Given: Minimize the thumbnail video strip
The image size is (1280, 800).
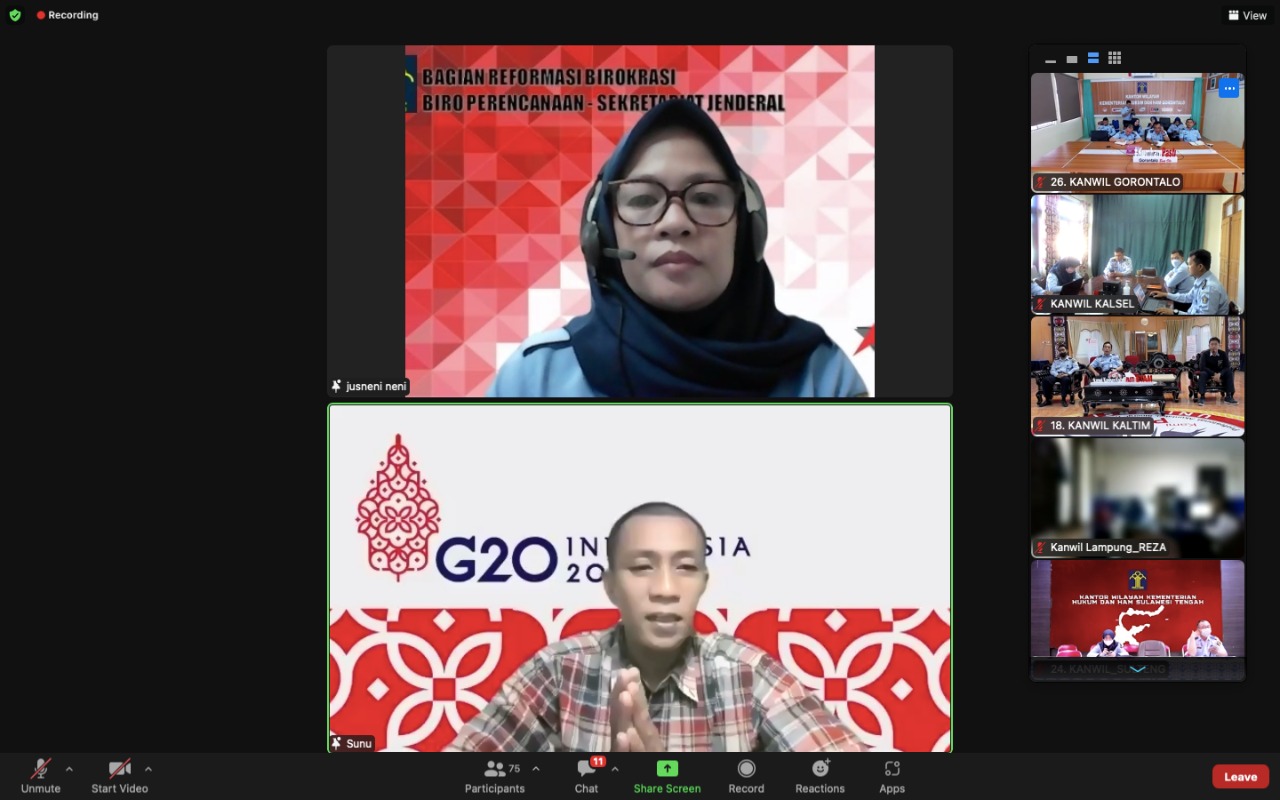Looking at the screenshot, I should pyautogui.click(x=1050, y=59).
